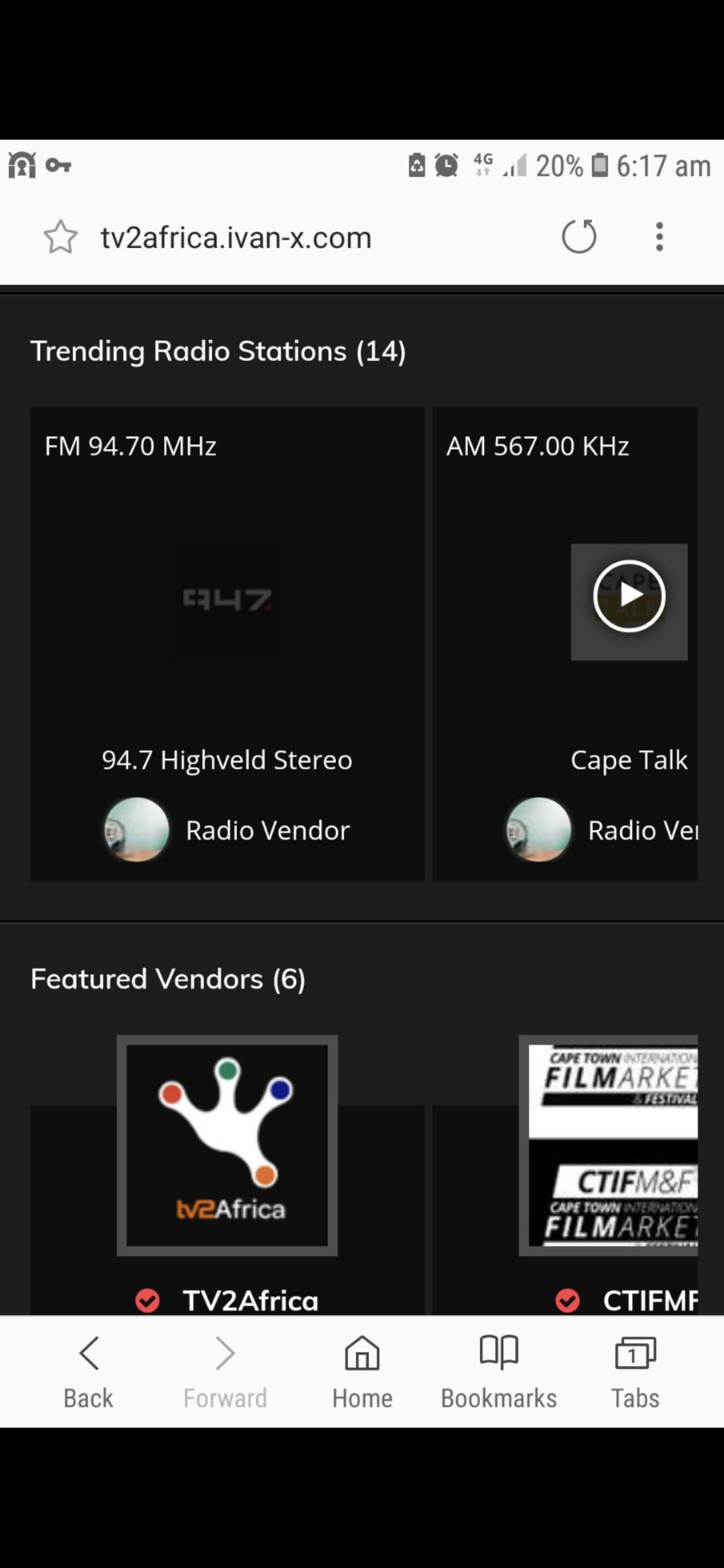Open the TV2Africa vendor card
This screenshot has height=1568, width=724.
click(x=227, y=1175)
